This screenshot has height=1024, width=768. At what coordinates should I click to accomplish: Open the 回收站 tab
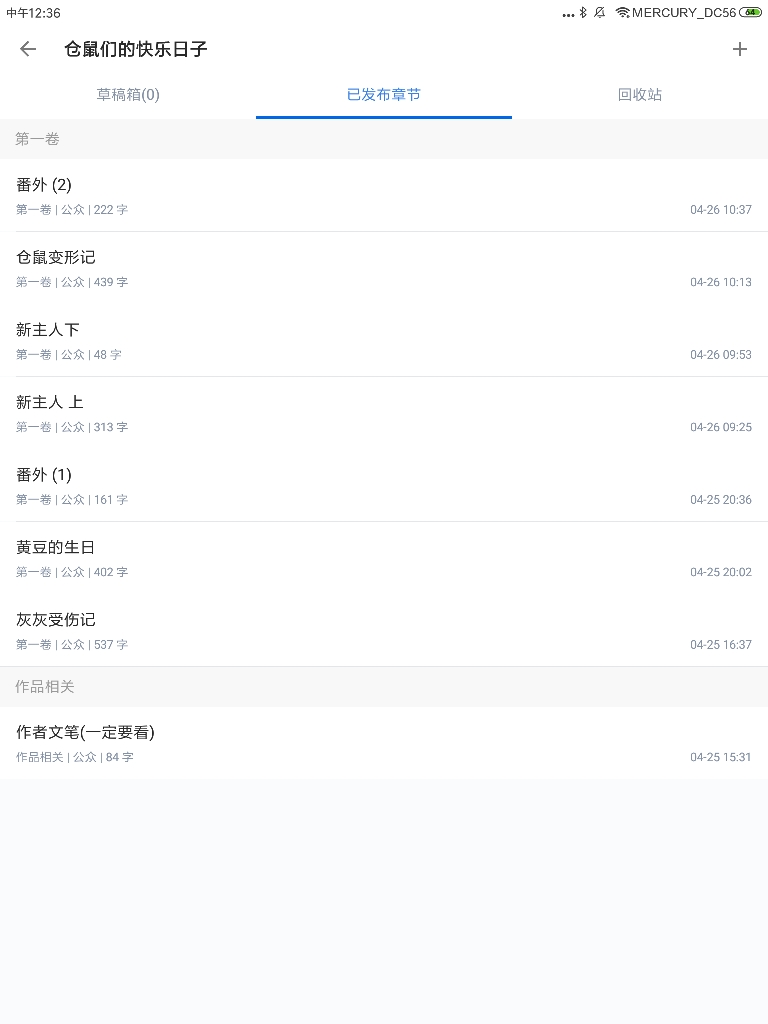[x=640, y=95]
